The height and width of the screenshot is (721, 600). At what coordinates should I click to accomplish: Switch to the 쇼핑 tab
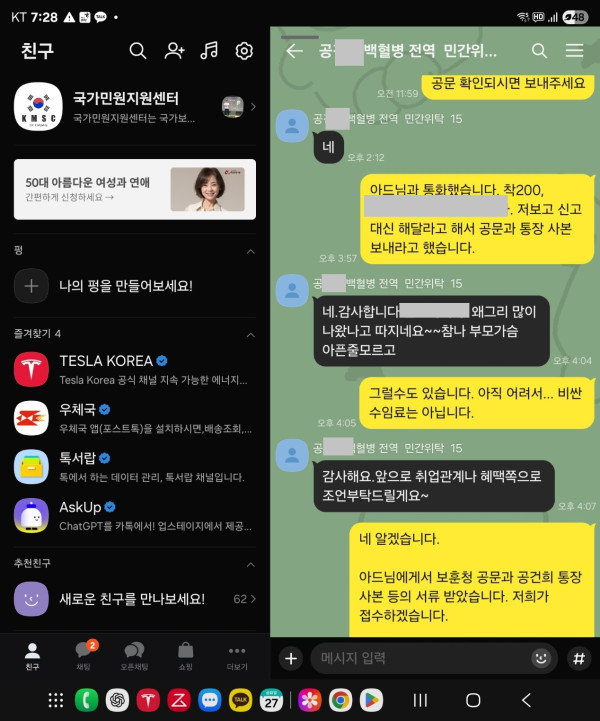[x=185, y=655]
